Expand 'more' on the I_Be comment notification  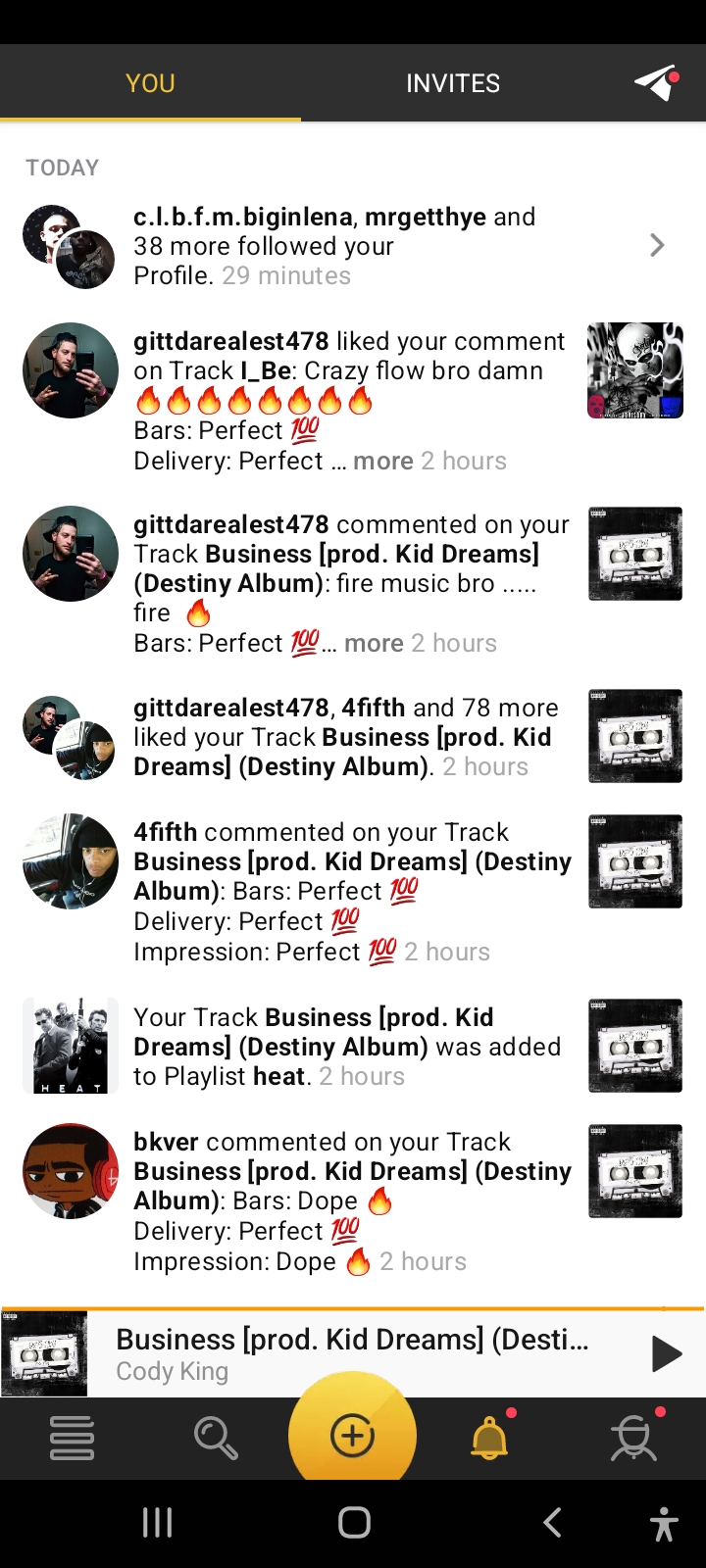click(x=382, y=462)
